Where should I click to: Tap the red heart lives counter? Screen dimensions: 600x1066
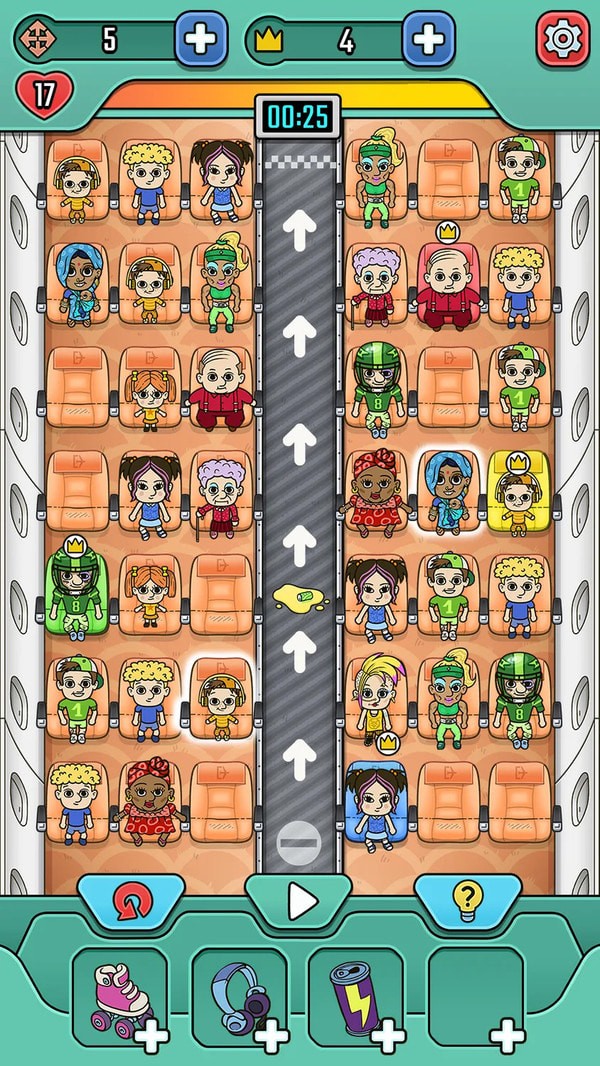pos(44,95)
